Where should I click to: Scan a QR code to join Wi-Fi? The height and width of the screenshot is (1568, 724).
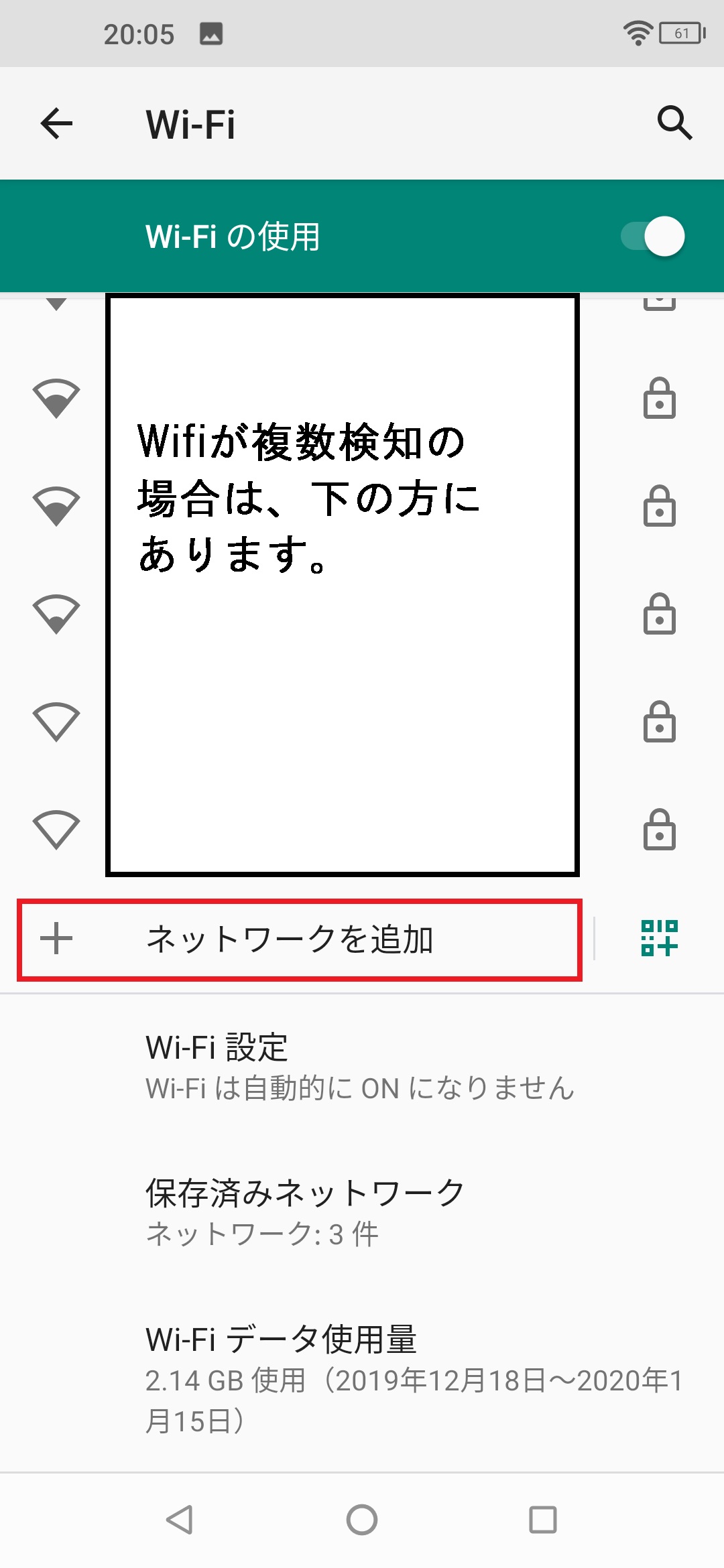point(659,938)
